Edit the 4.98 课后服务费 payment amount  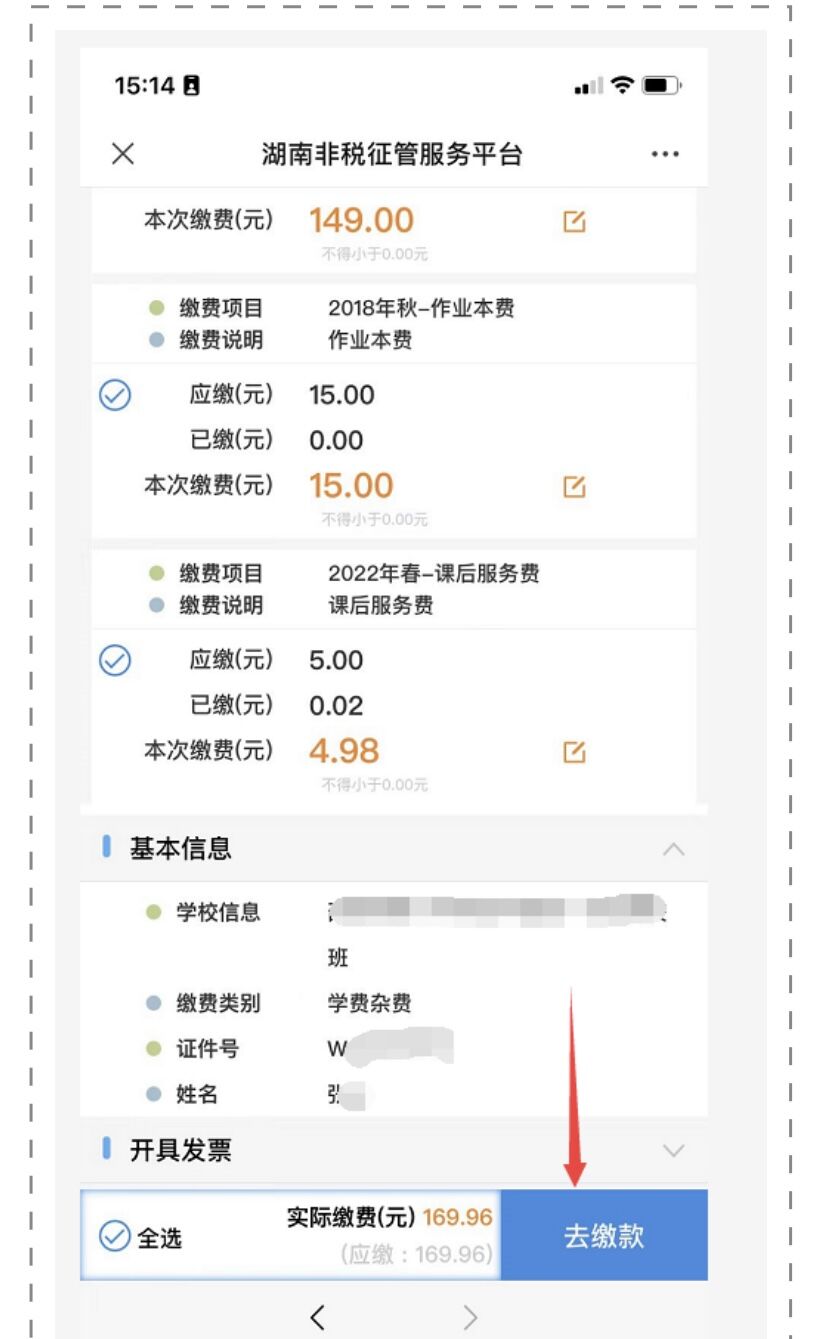click(x=574, y=752)
